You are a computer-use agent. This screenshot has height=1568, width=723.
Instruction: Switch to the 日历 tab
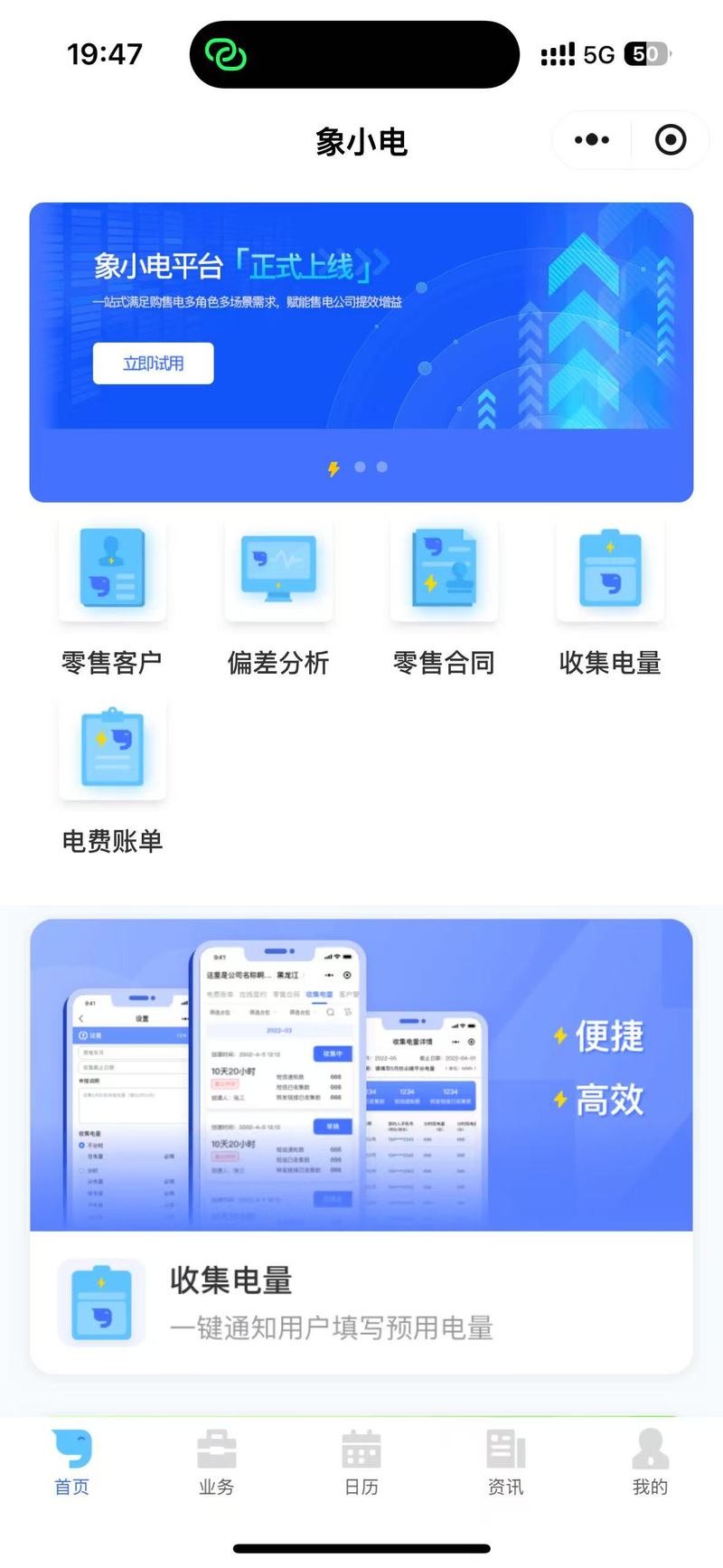click(x=361, y=1463)
